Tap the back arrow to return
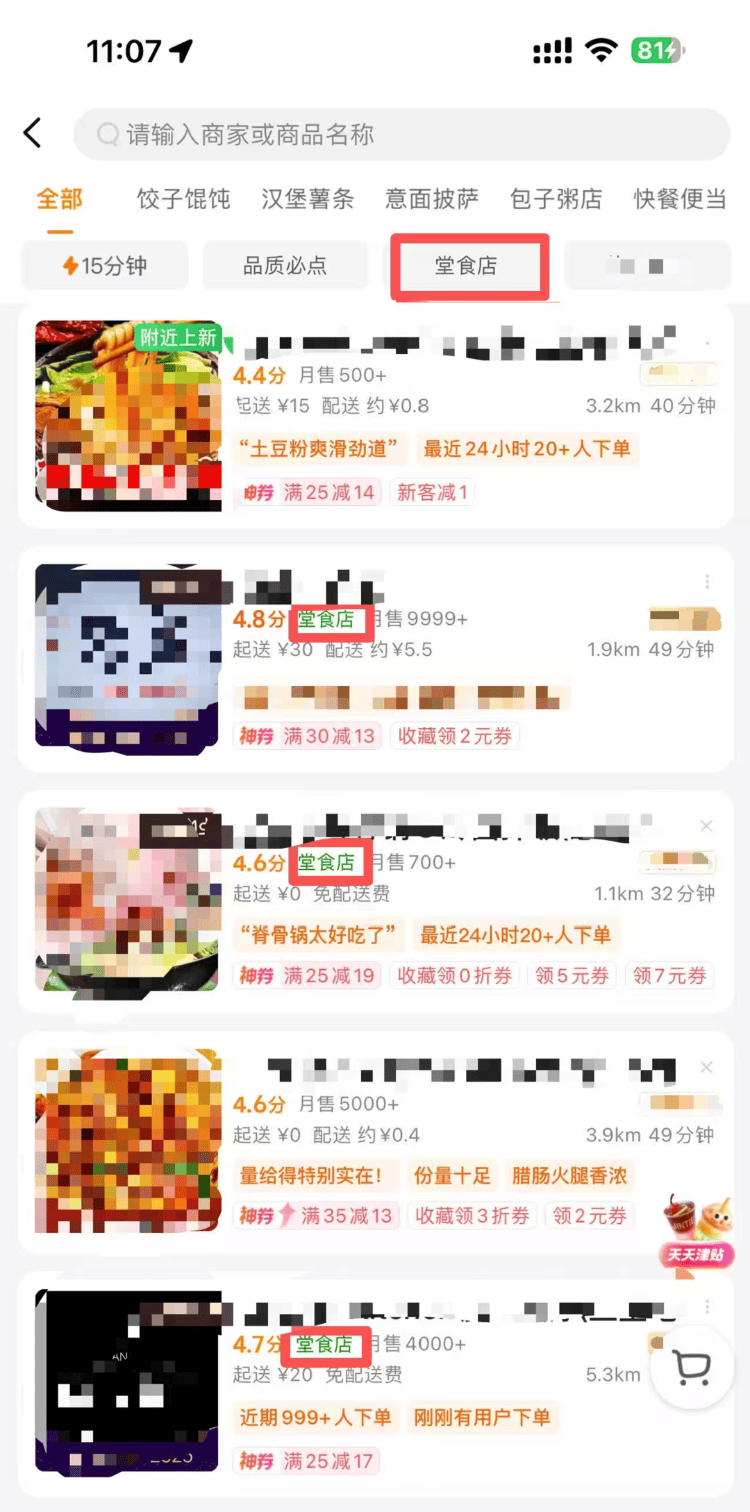The height and width of the screenshot is (1512, 750). 33,132
